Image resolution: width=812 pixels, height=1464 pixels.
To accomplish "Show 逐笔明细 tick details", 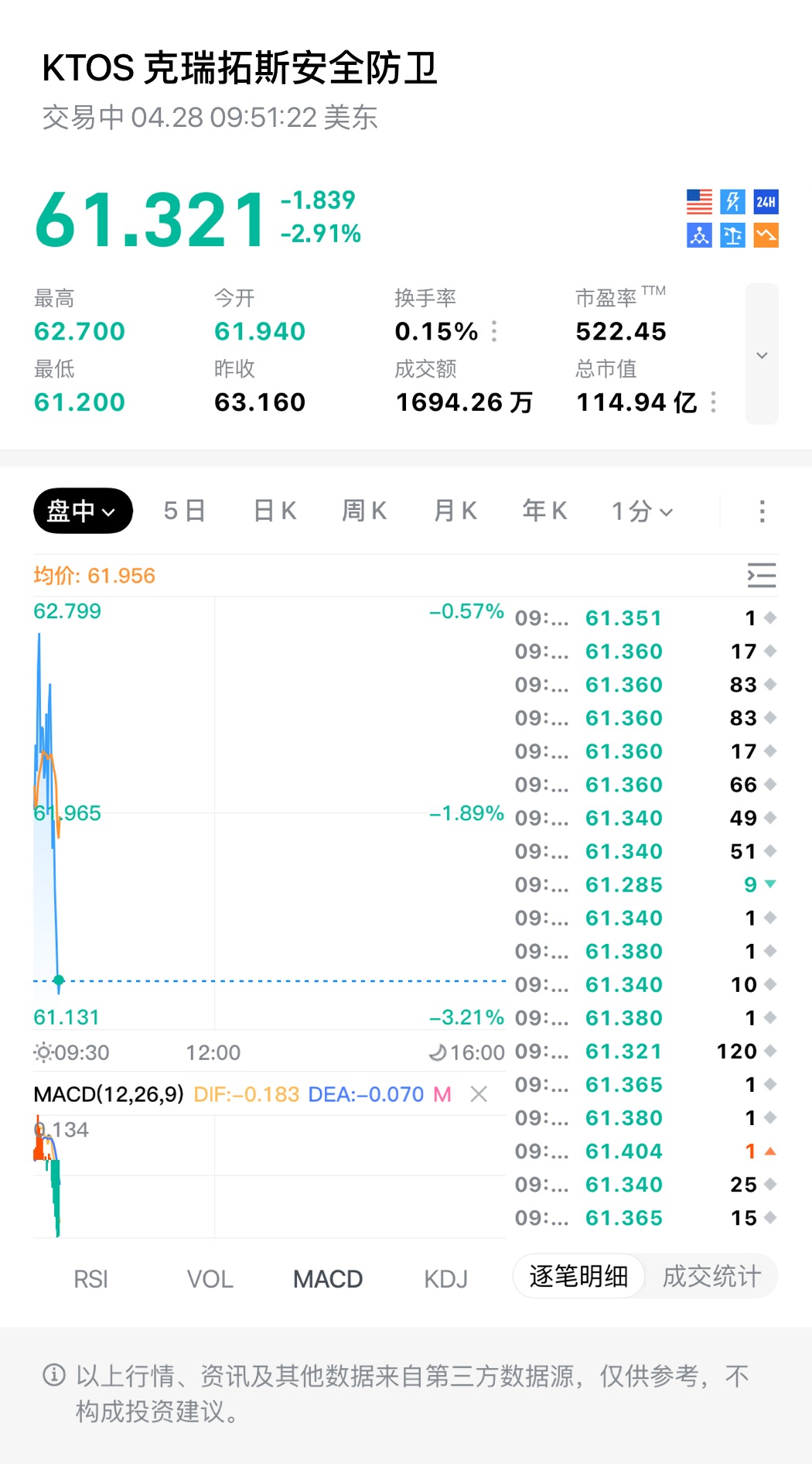I will tap(578, 1277).
